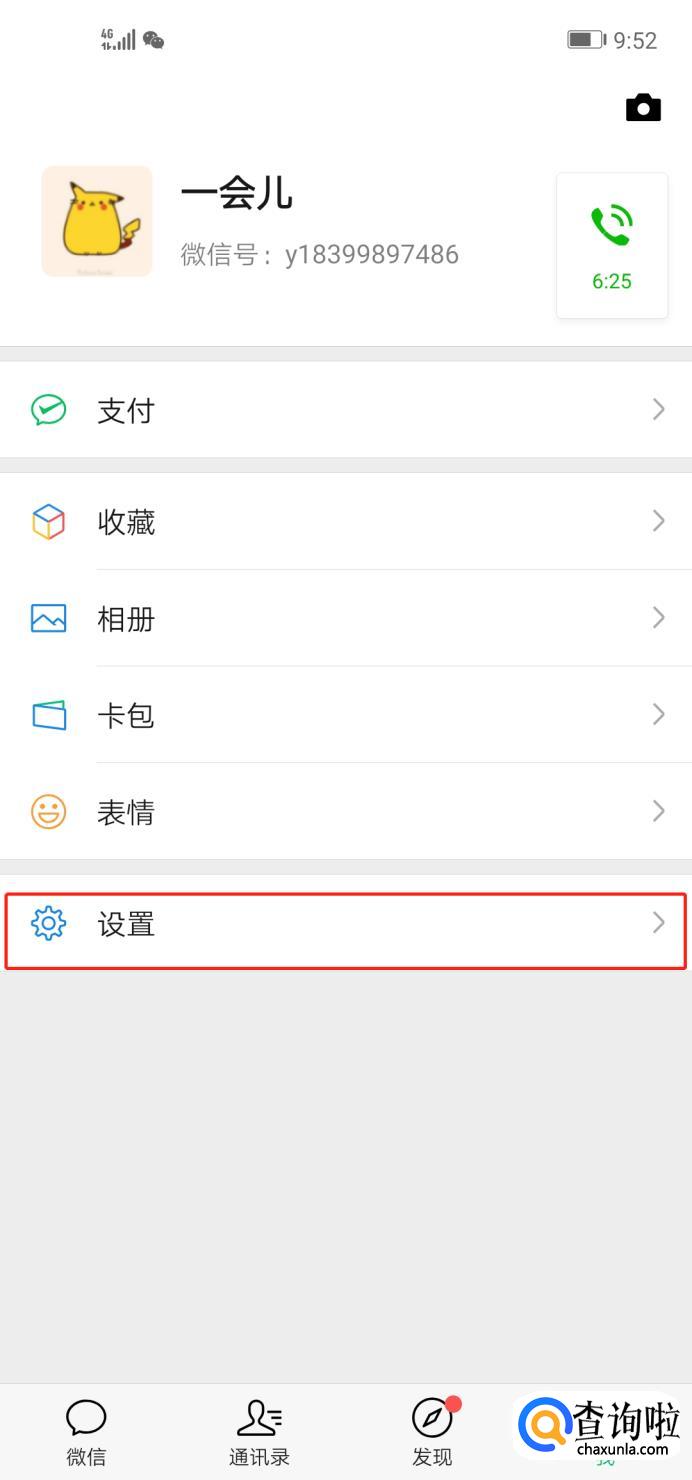Viewport: 692px width, 1480px height.
Task: Open 表情 (Stickers)
Action: (346, 812)
